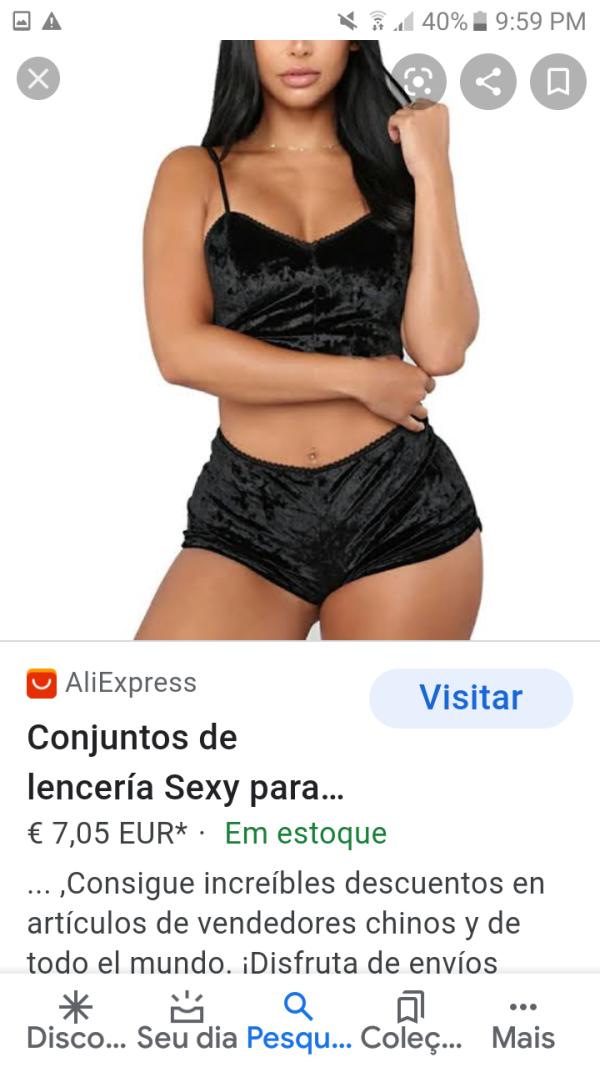Open the Coleções tab

pos(411,1020)
